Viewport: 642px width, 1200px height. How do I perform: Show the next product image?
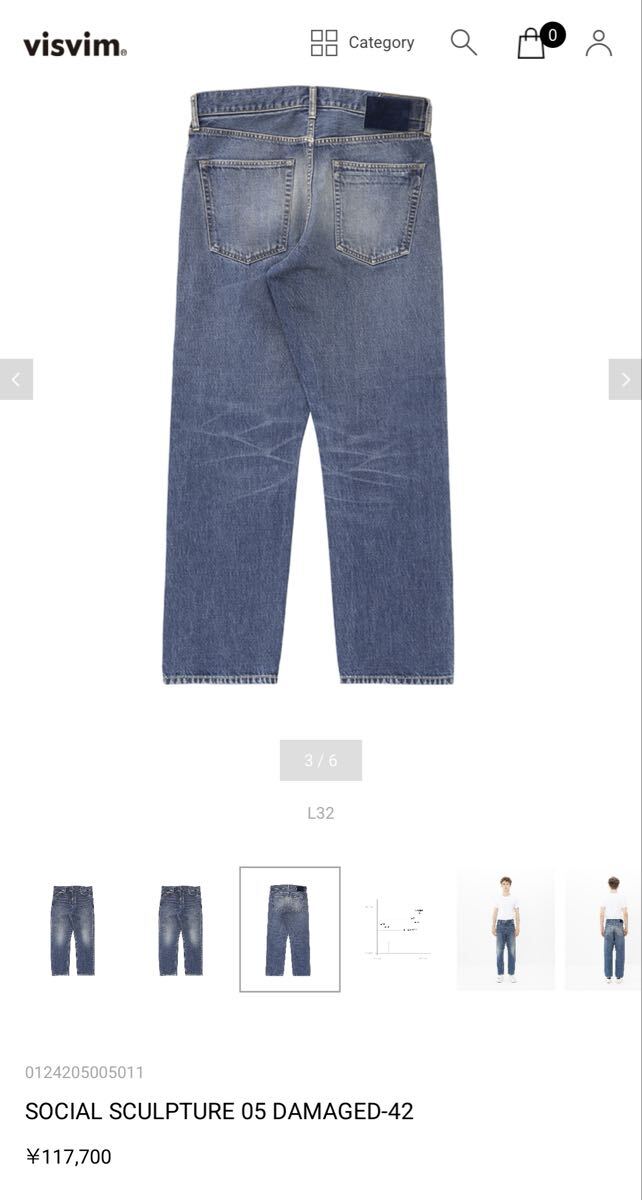(625, 379)
